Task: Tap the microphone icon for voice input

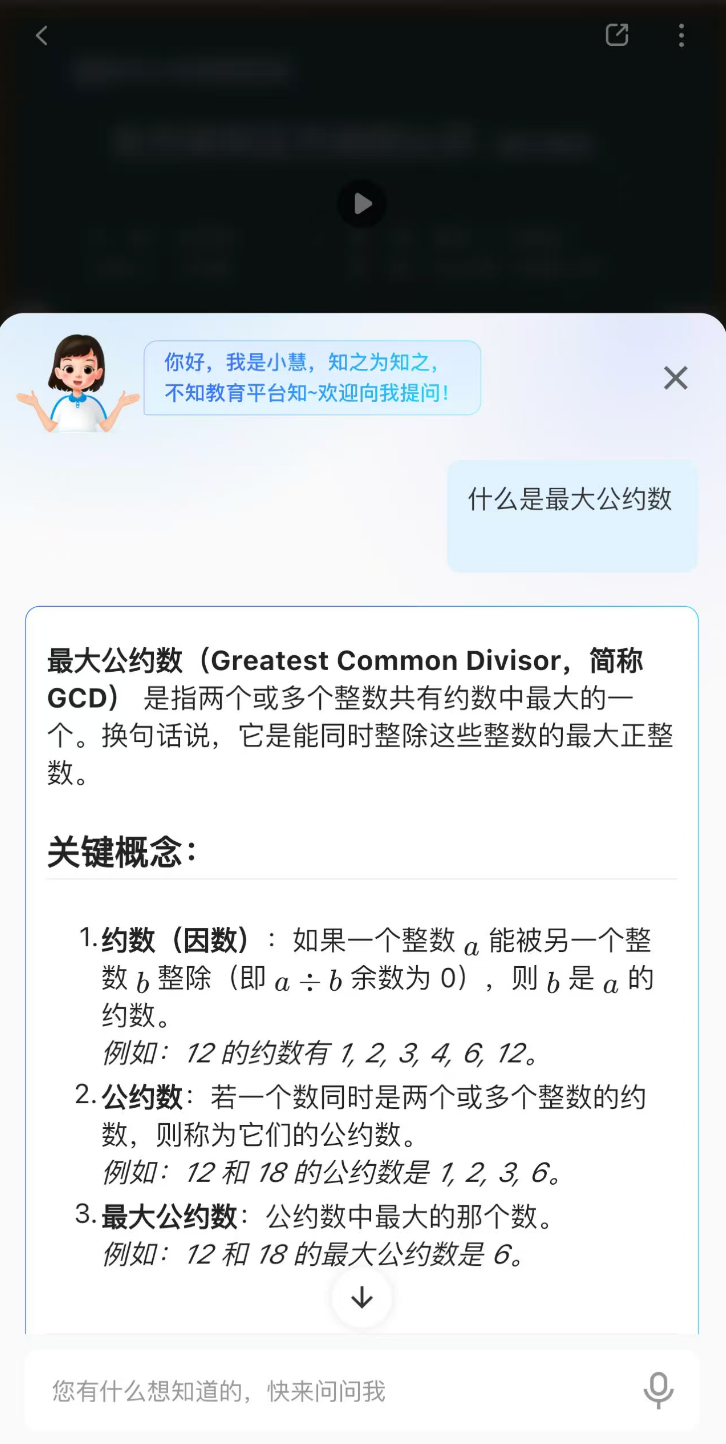Action: [658, 1390]
